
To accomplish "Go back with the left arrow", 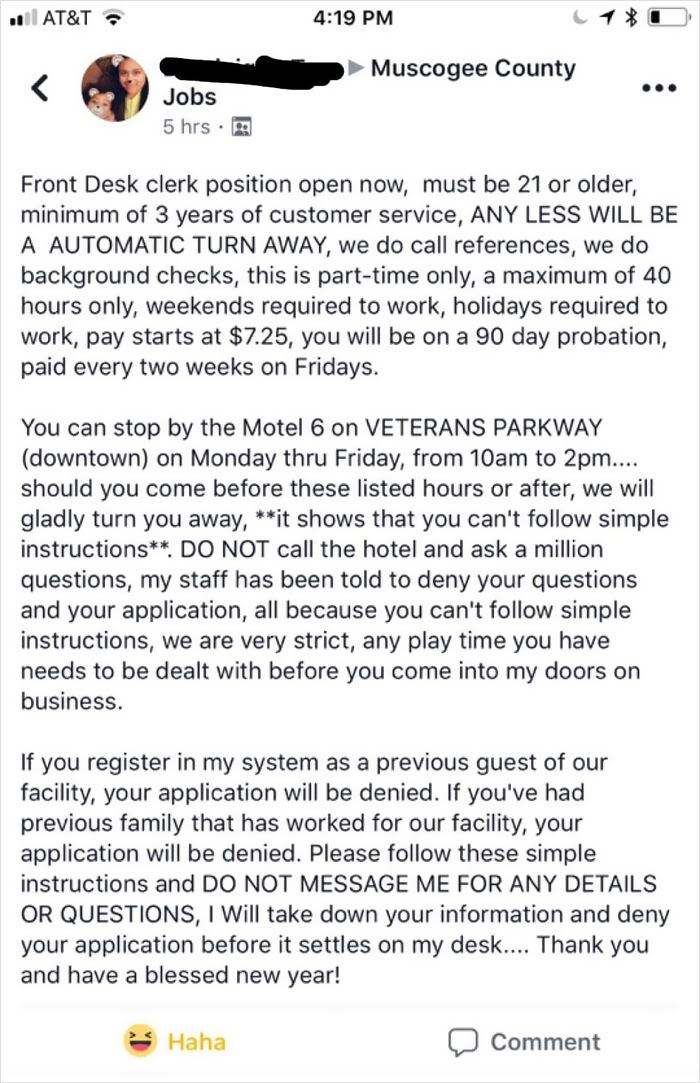I will coord(41,88).
